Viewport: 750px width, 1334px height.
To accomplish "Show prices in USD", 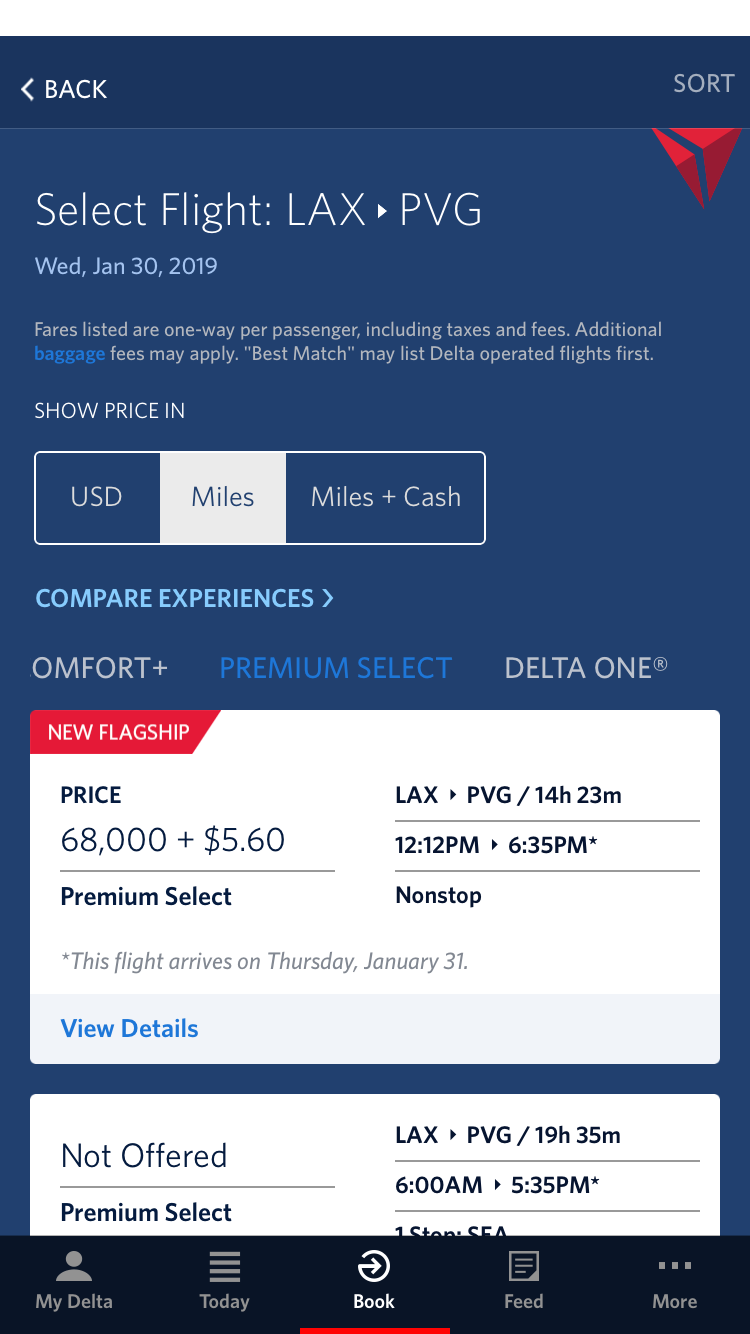I will (97, 498).
